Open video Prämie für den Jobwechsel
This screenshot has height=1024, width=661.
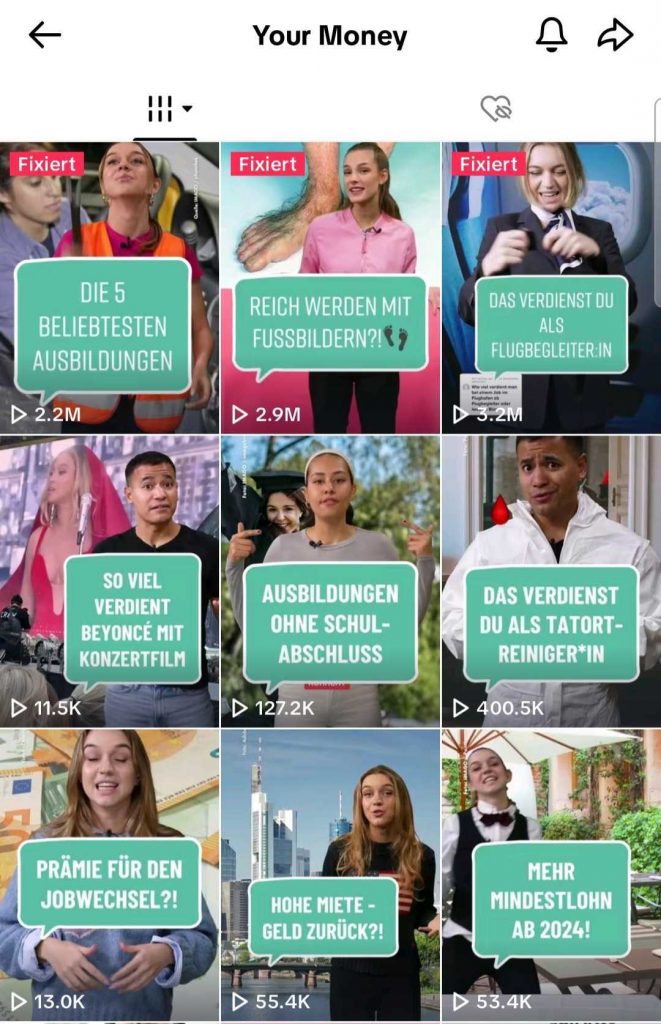click(109, 874)
